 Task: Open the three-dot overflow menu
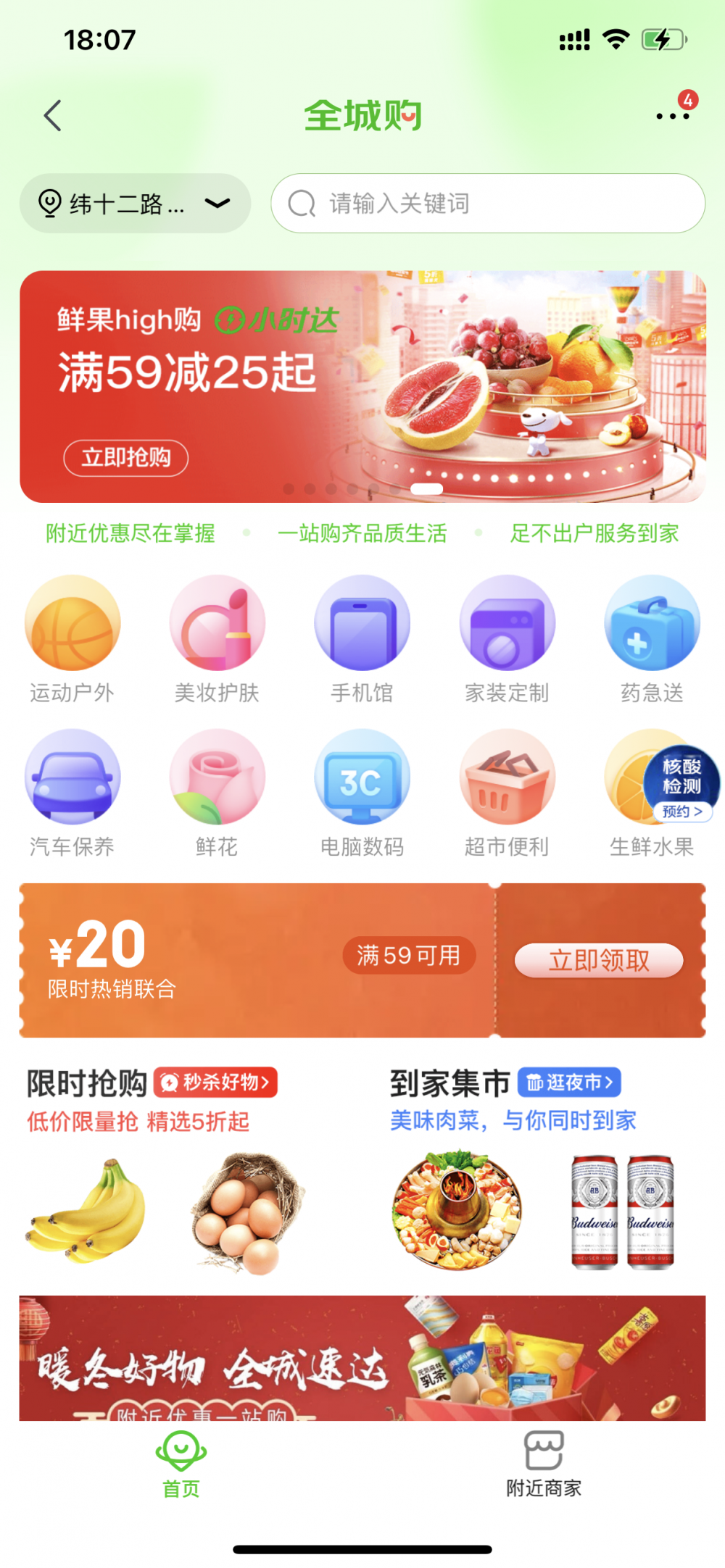pos(672,116)
